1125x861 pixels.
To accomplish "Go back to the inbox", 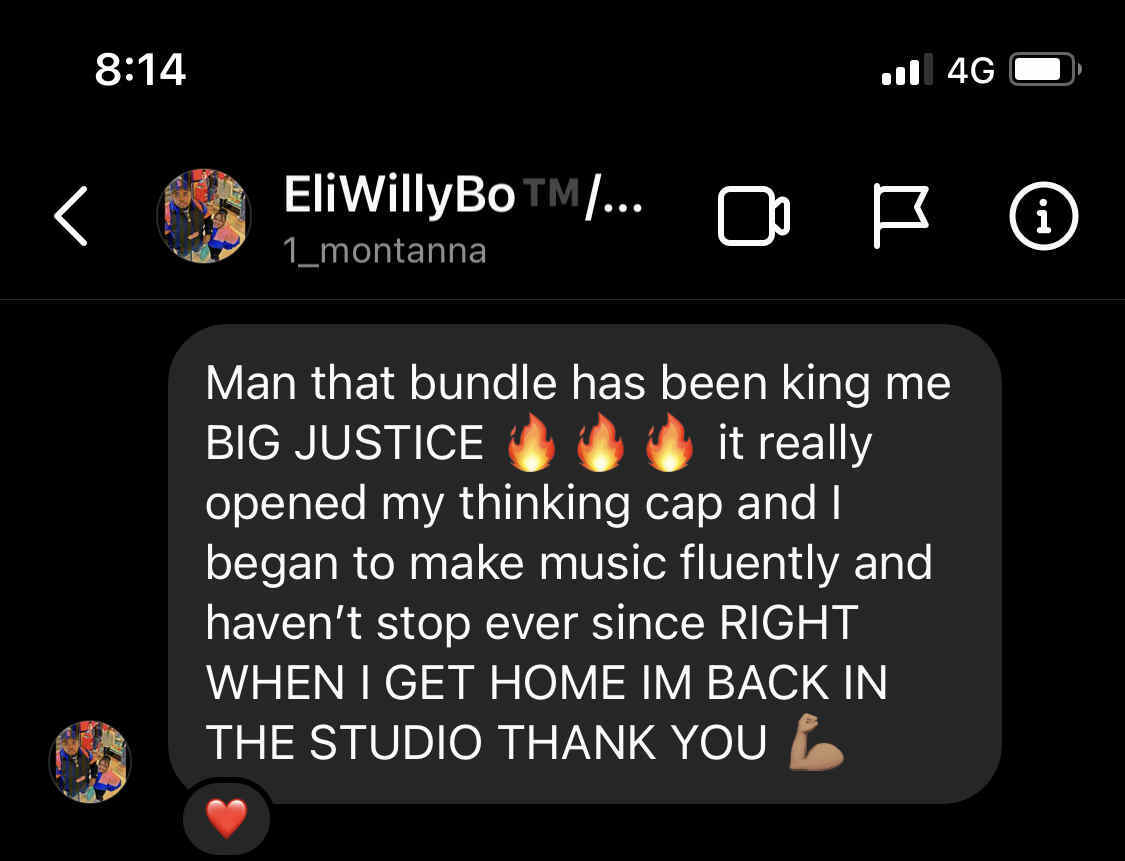I will (71, 216).
